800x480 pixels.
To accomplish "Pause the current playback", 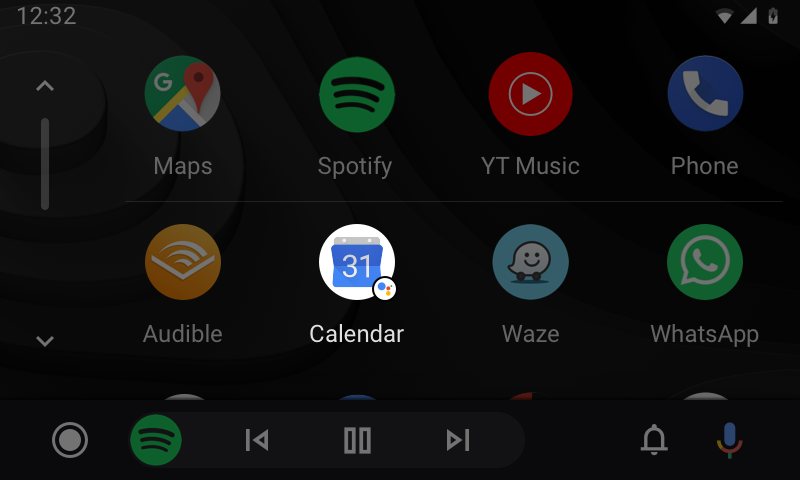I will pyautogui.click(x=357, y=440).
